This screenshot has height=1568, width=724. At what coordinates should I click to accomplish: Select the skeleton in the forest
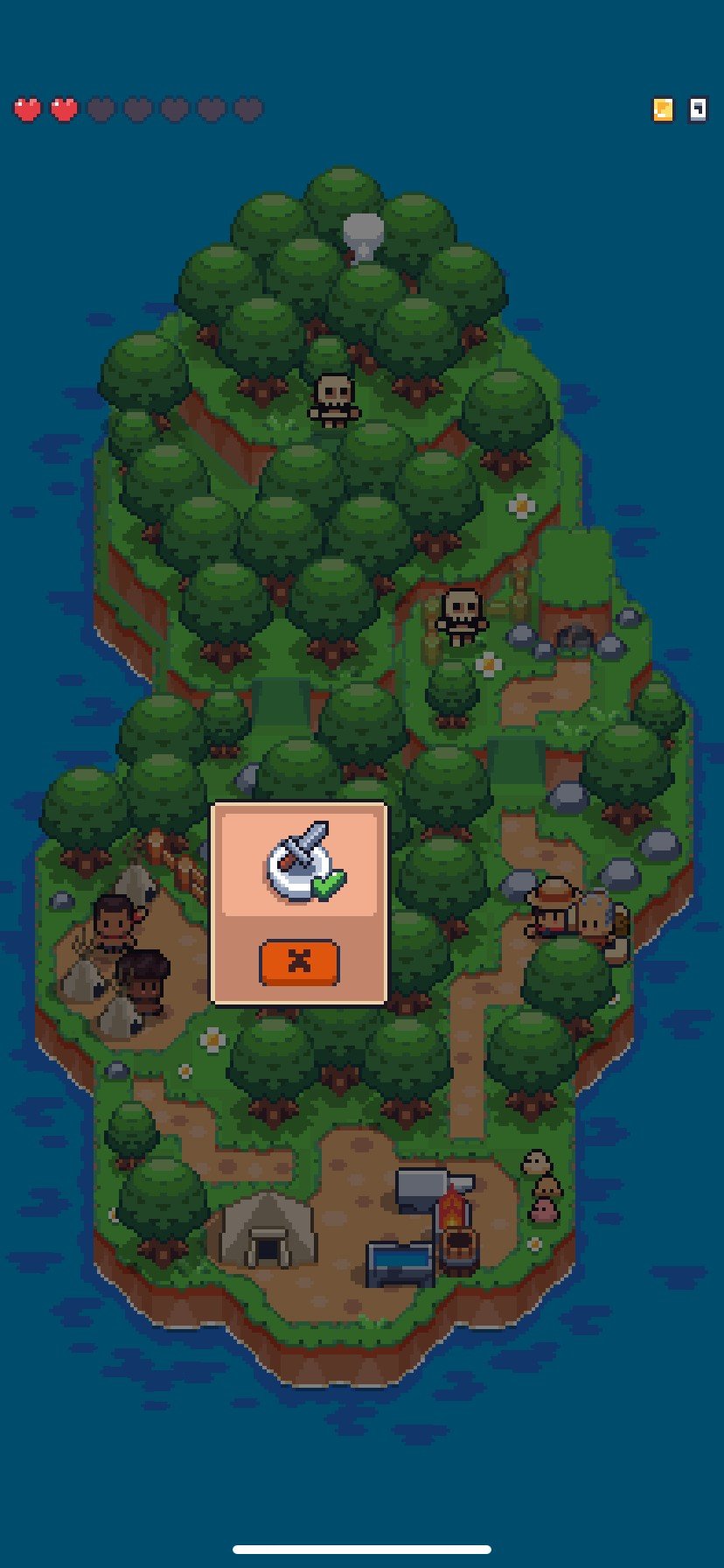334,400
